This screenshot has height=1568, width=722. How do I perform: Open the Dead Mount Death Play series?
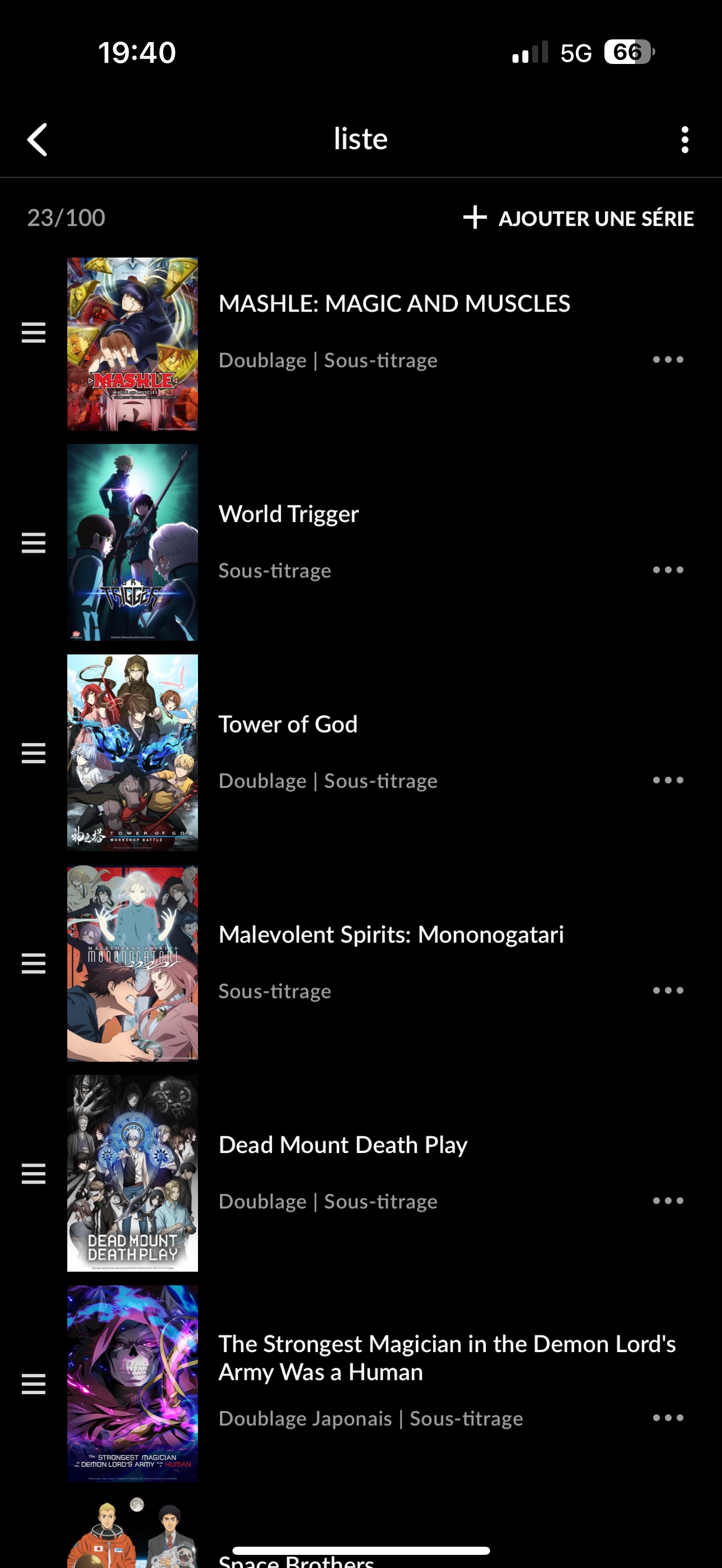343,1145
